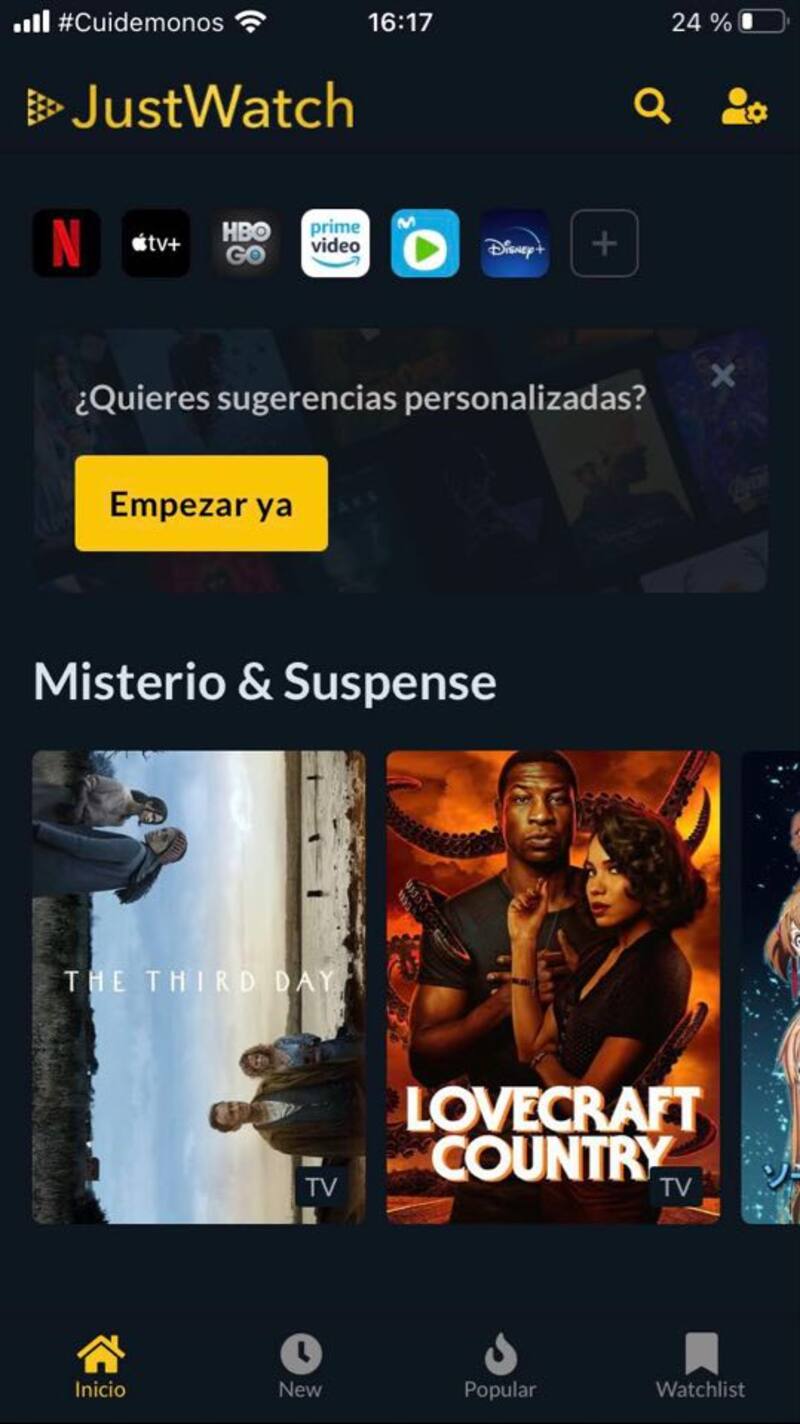
Task: Add another streaming provider
Action: click(x=604, y=243)
